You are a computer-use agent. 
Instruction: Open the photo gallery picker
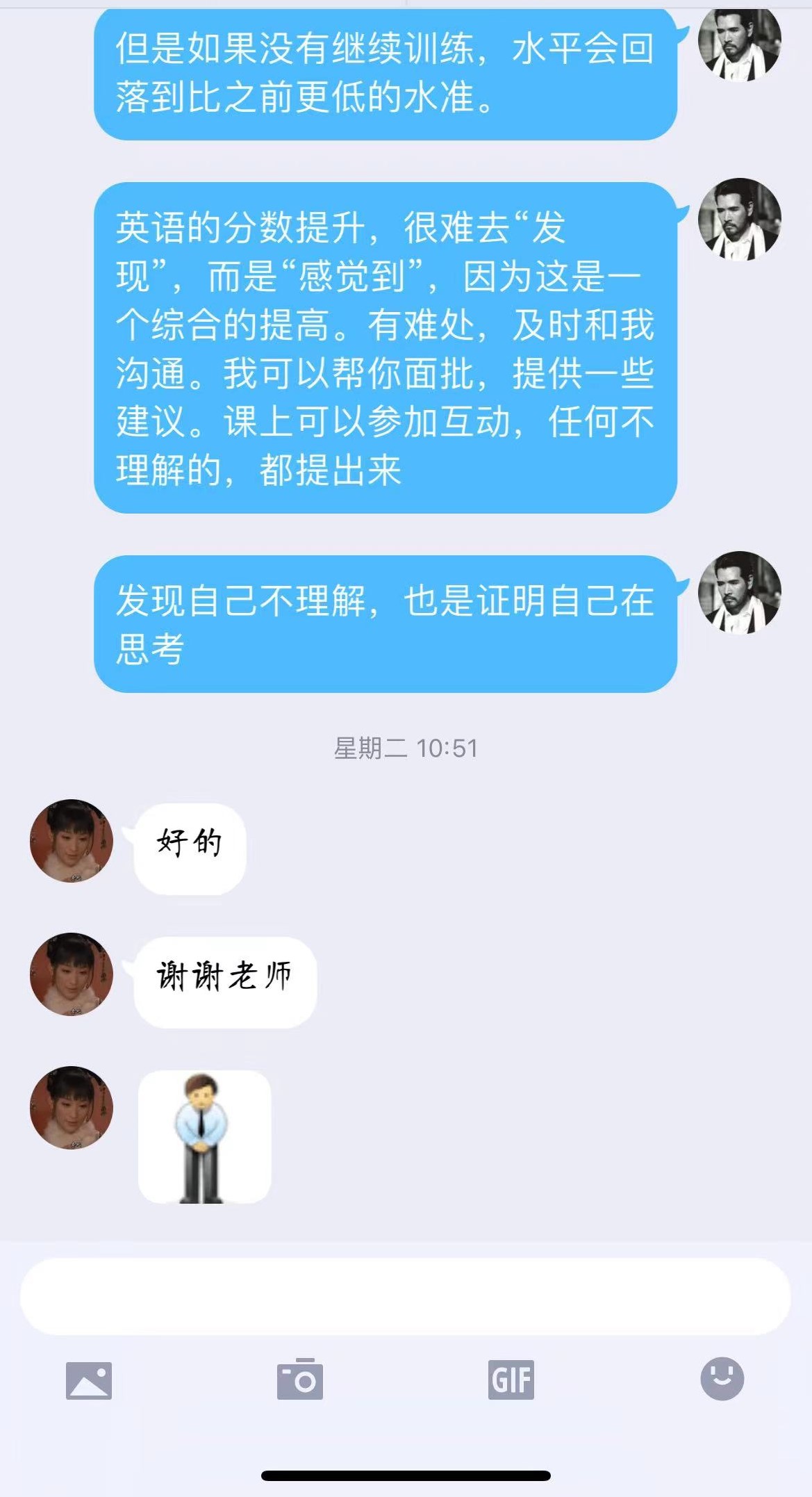[x=88, y=1380]
